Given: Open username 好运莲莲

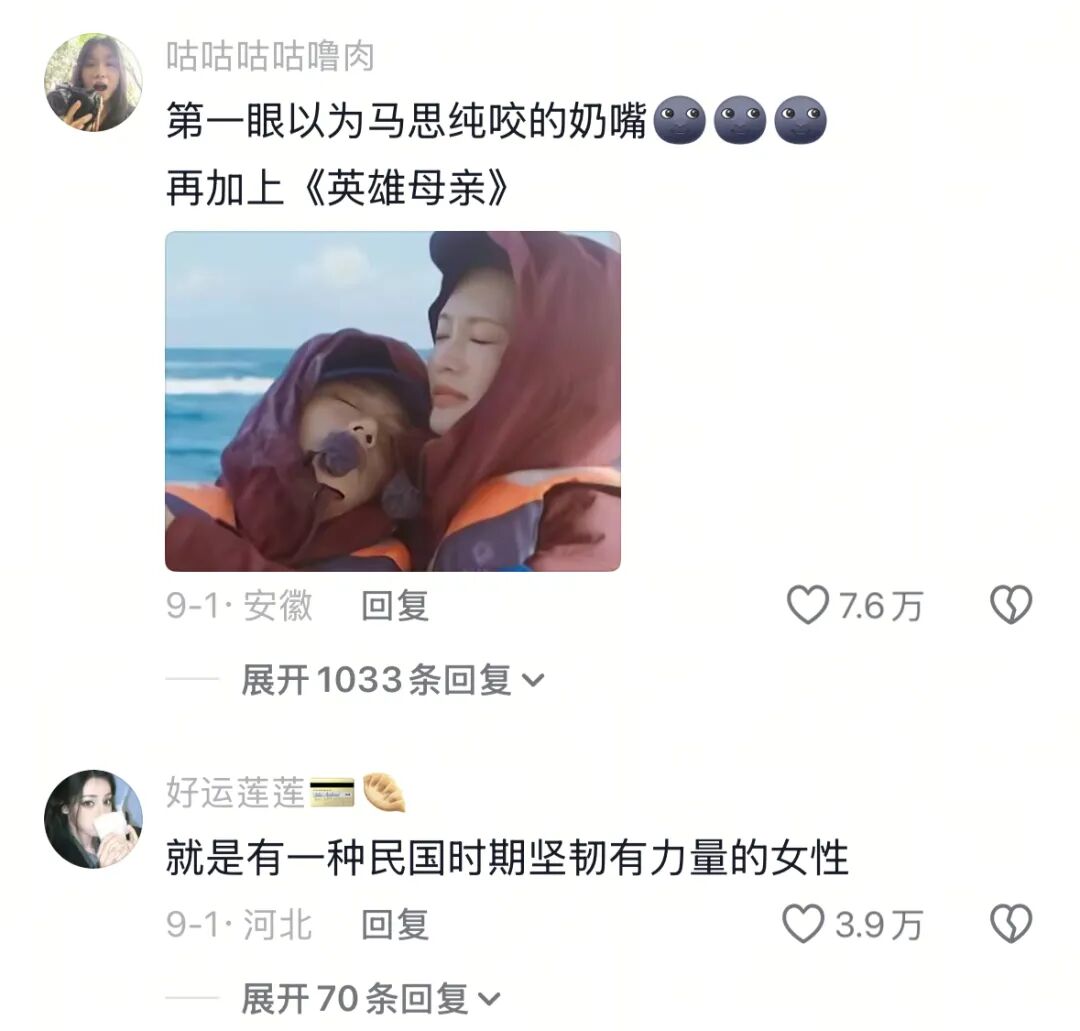Looking at the screenshot, I should [x=235, y=794].
